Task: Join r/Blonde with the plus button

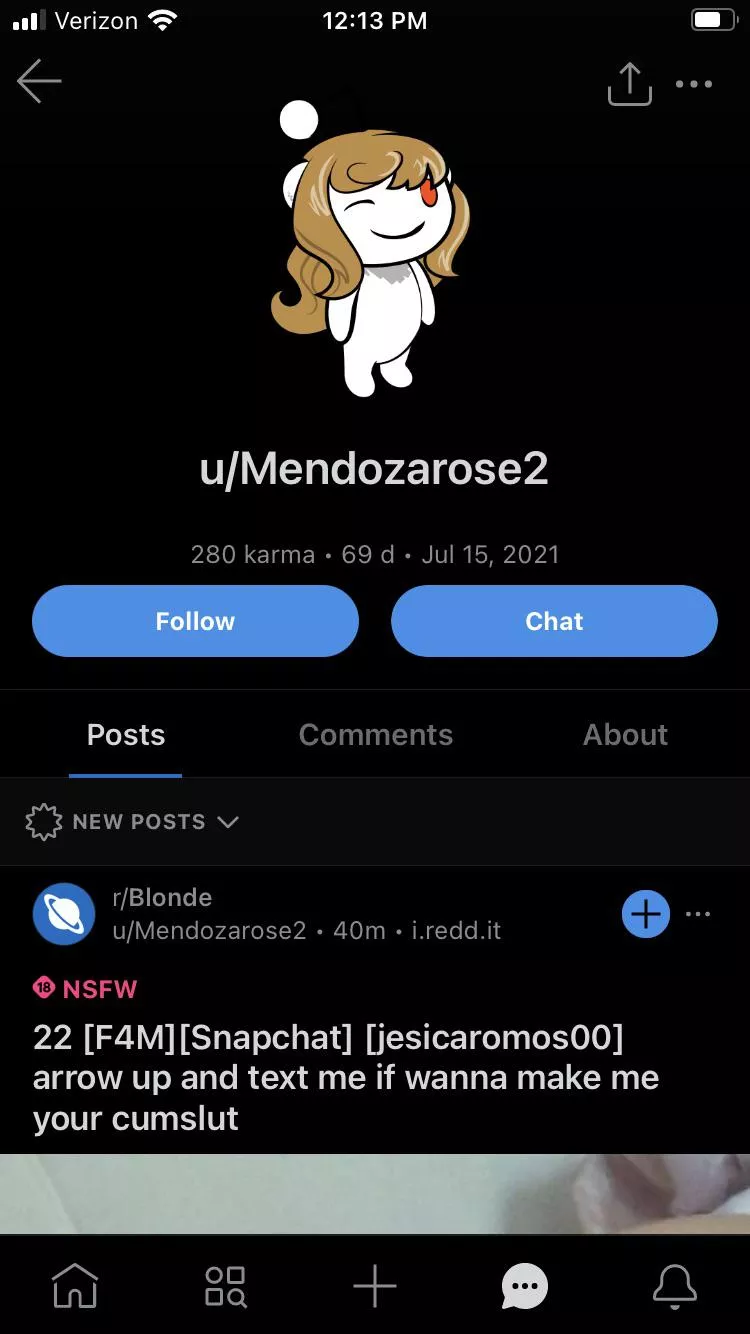Action: [x=646, y=914]
